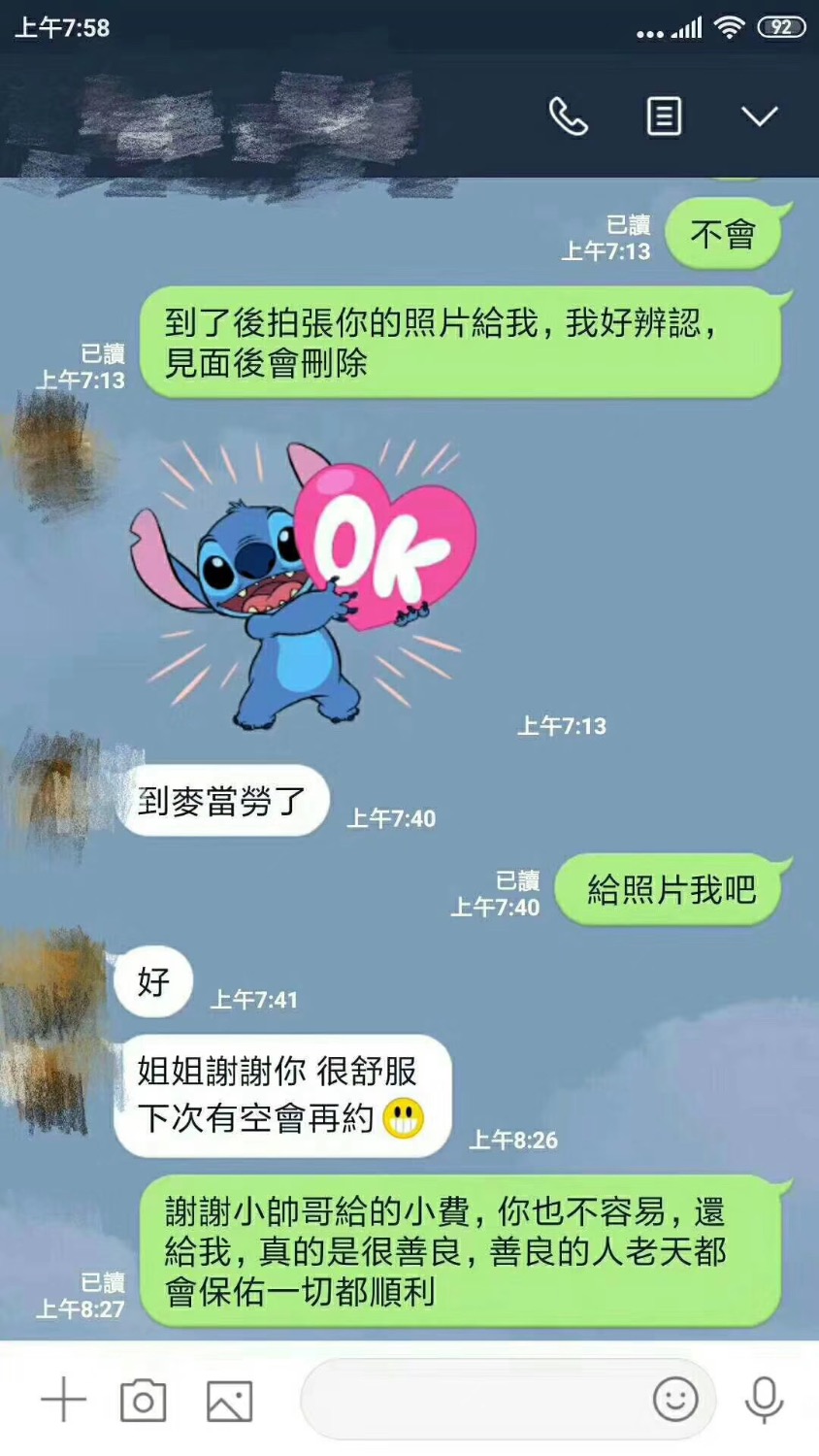The image size is (819, 1456).
Task: Expand the chat options dropdown arrow
Action: click(759, 117)
